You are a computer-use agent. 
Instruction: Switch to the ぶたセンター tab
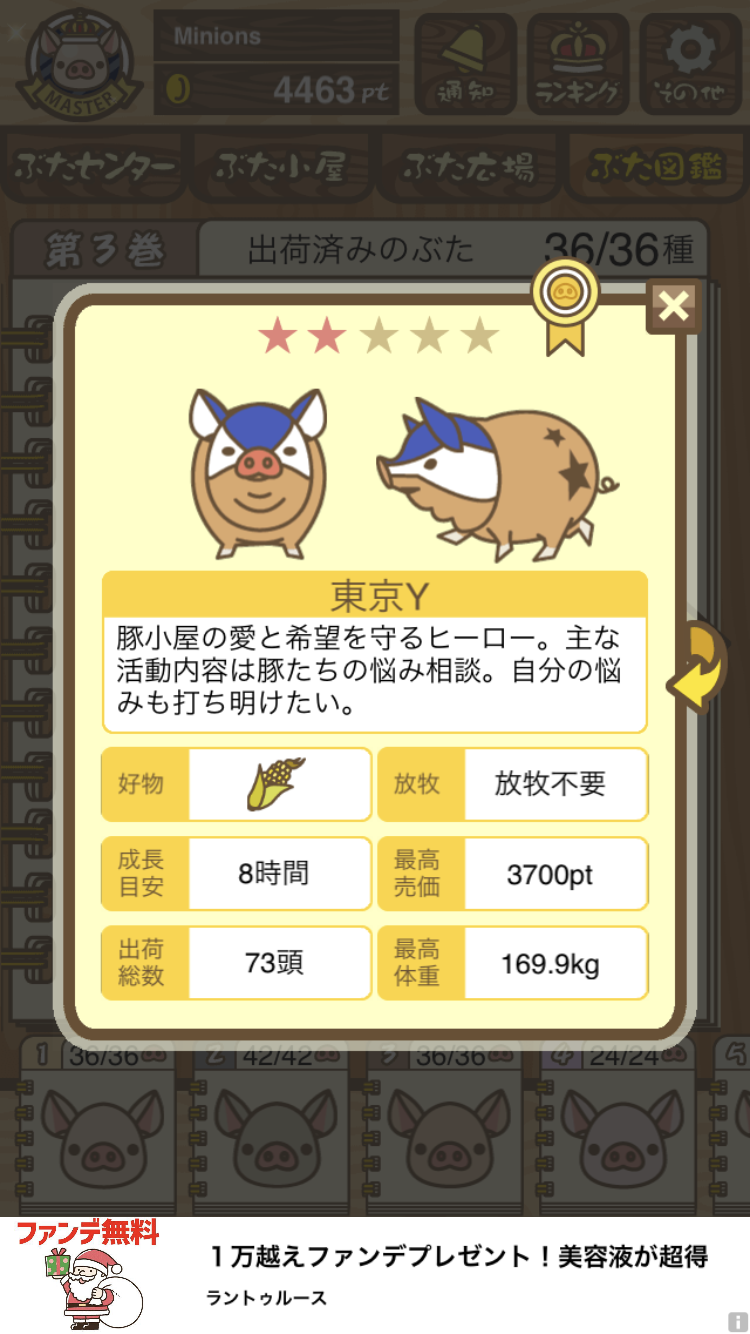point(96,167)
